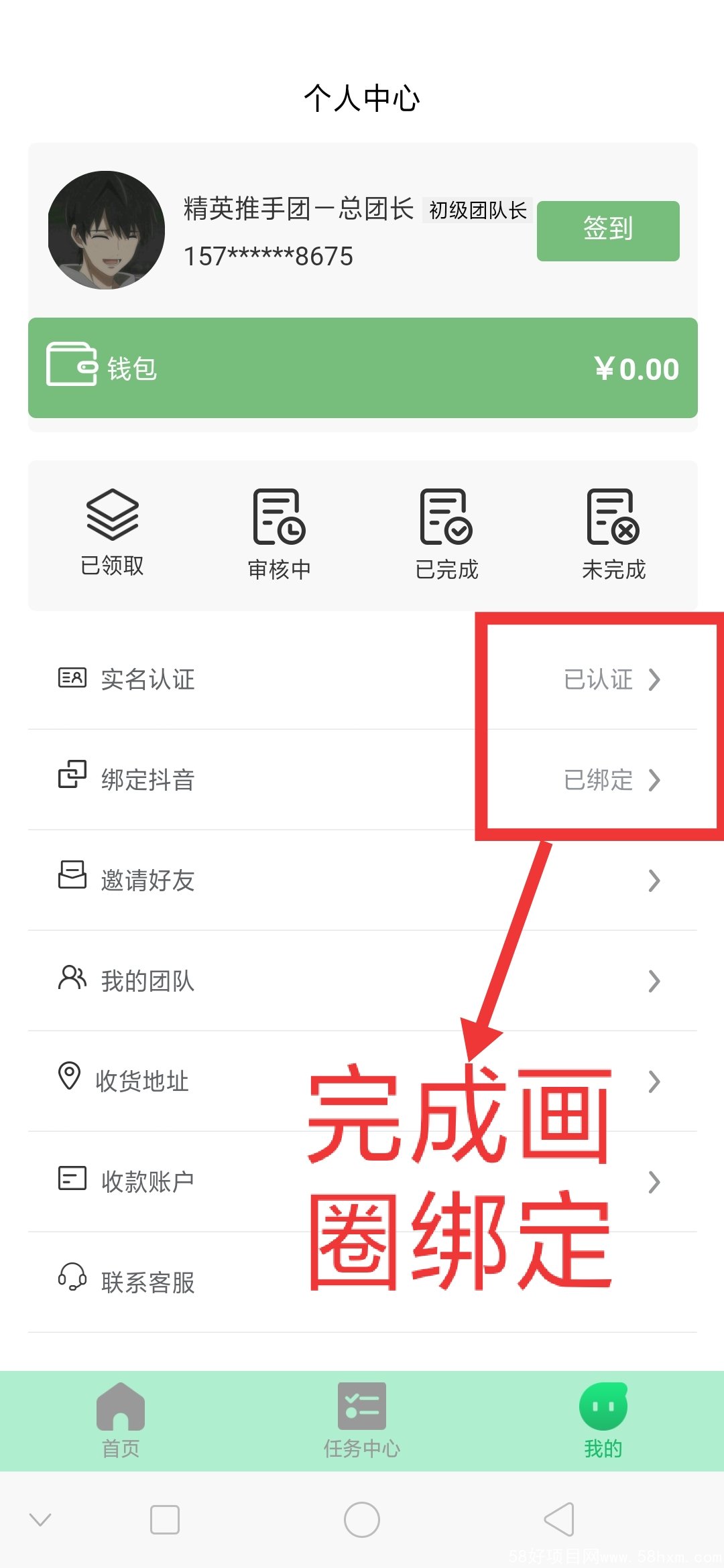Screen dimensions: 724x1568
Task: Tap the profile avatar picture
Action: click(107, 230)
